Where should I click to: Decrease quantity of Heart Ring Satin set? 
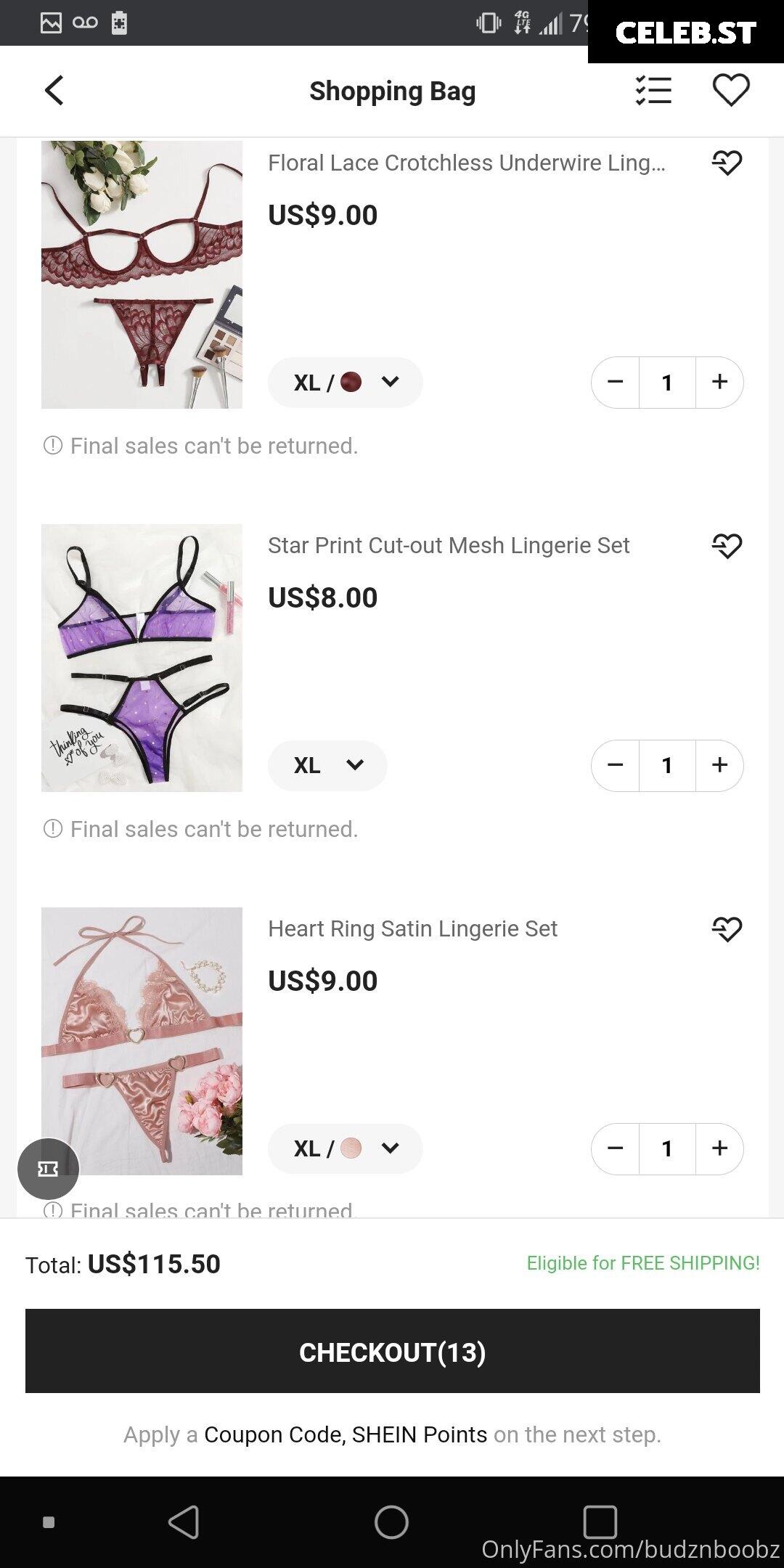pyautogui.click(x=616, y=1148)
